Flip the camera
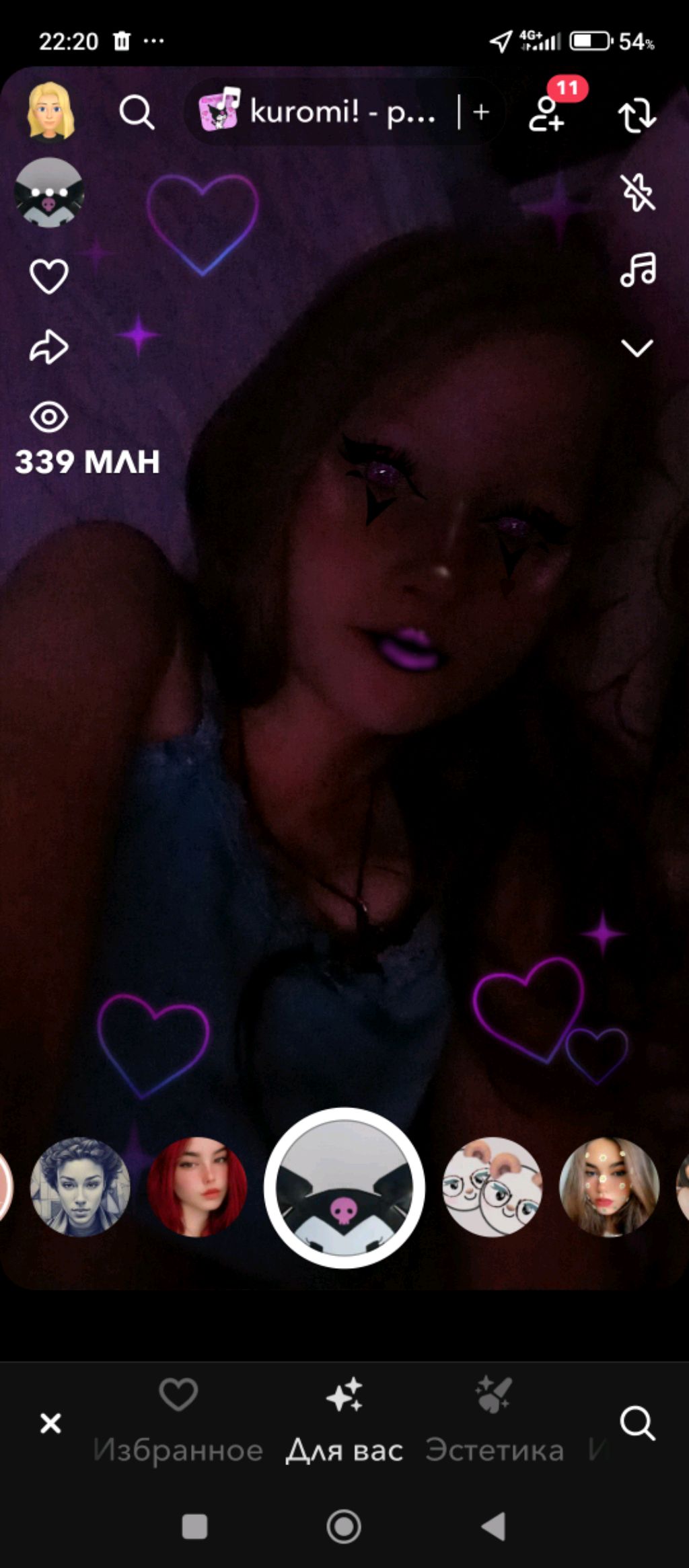Screen dimensions: 689x1568 coord(637,116)
